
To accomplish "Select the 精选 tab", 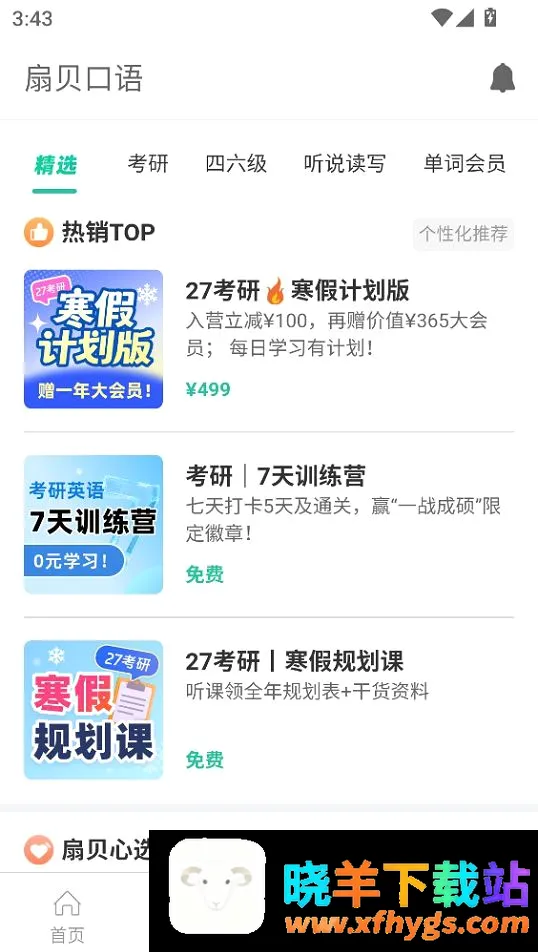I will [55, 165].
